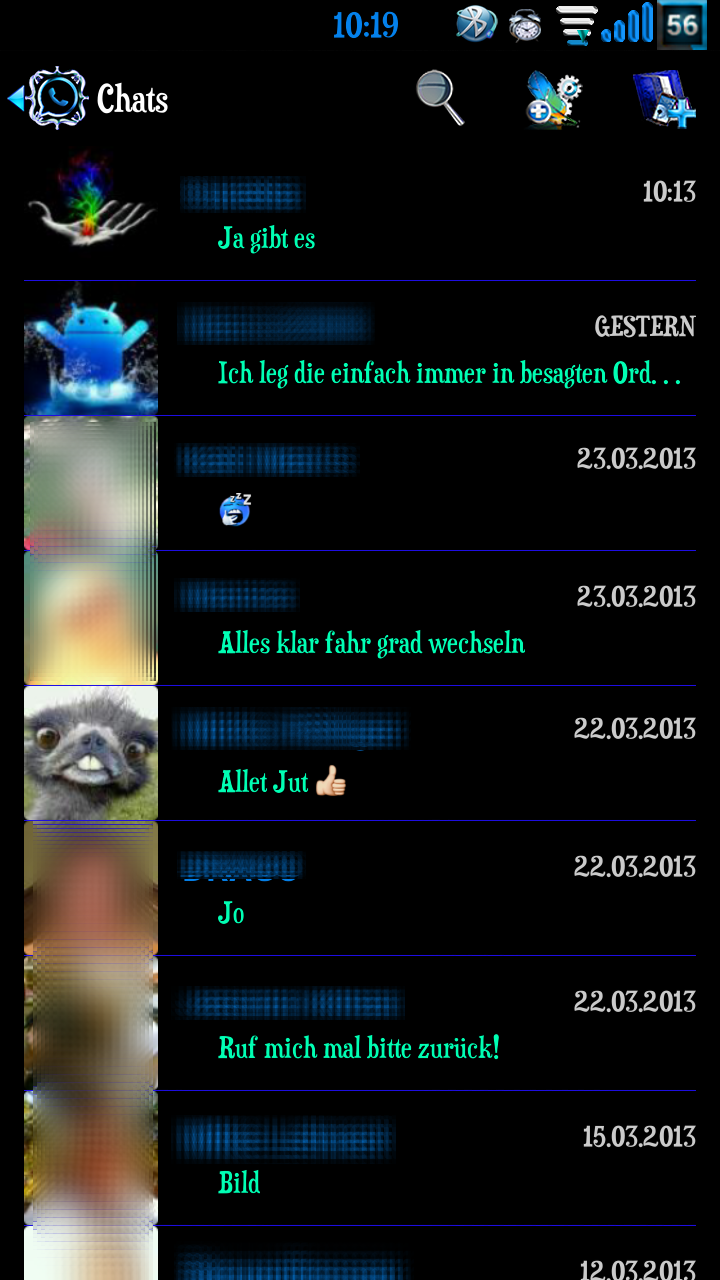The image size is (720, 1280).
Task: Open the chat with the sleeping emoji
Action: tap(360, 483)
